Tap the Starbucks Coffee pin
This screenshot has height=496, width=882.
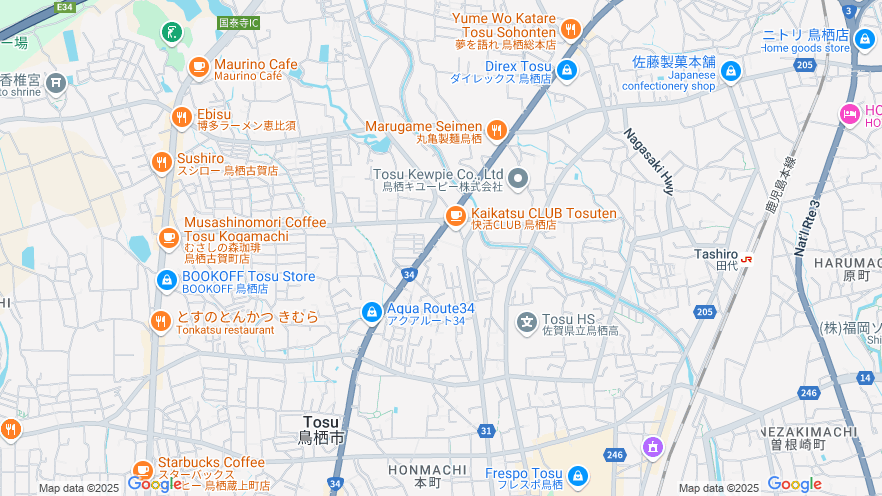pyautogui.click(x=144, y=470)
